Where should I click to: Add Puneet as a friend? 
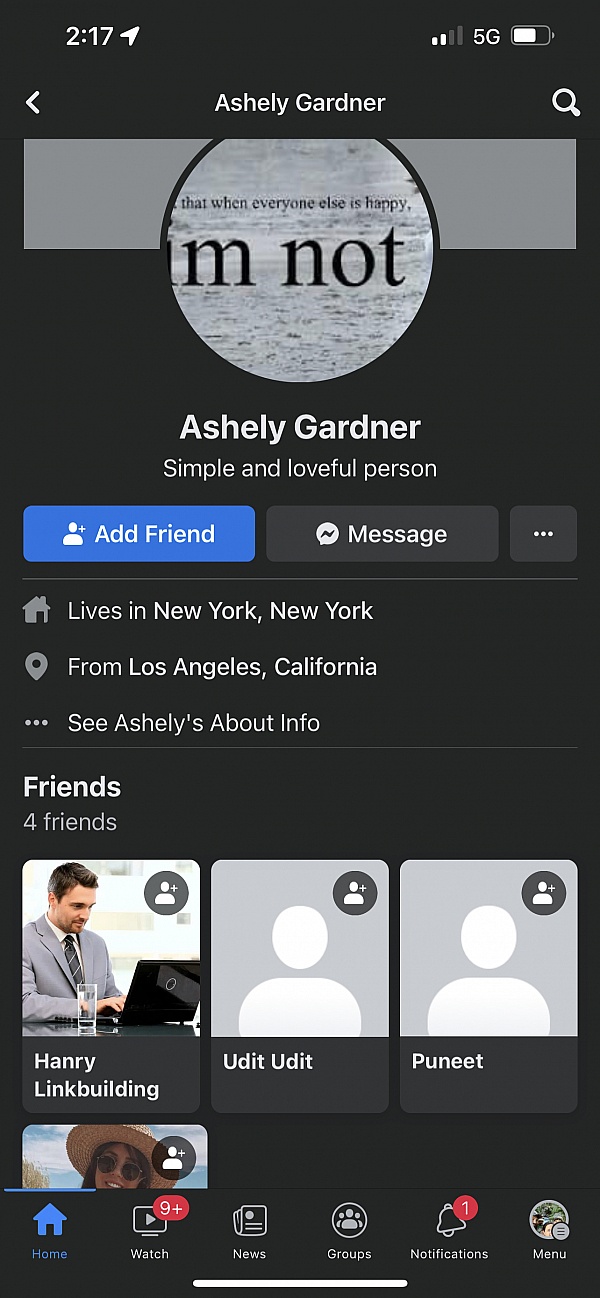point(543,893)
